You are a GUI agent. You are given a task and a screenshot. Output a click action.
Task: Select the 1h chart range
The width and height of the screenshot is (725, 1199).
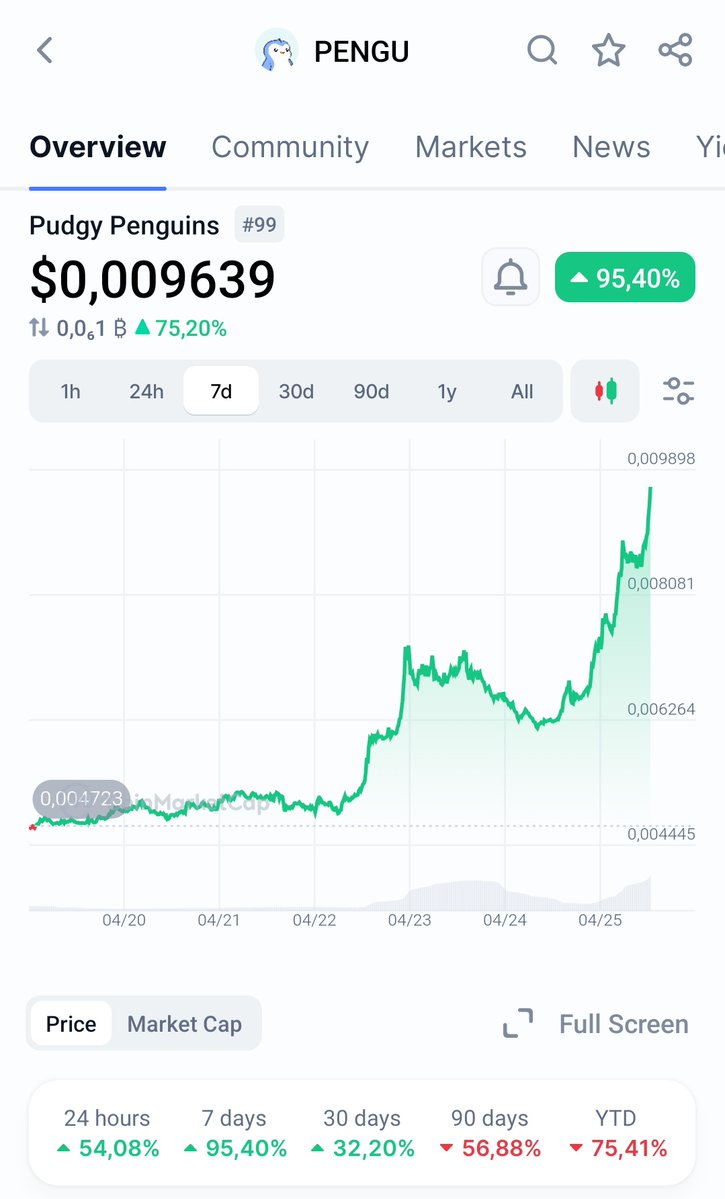[70, 392]
